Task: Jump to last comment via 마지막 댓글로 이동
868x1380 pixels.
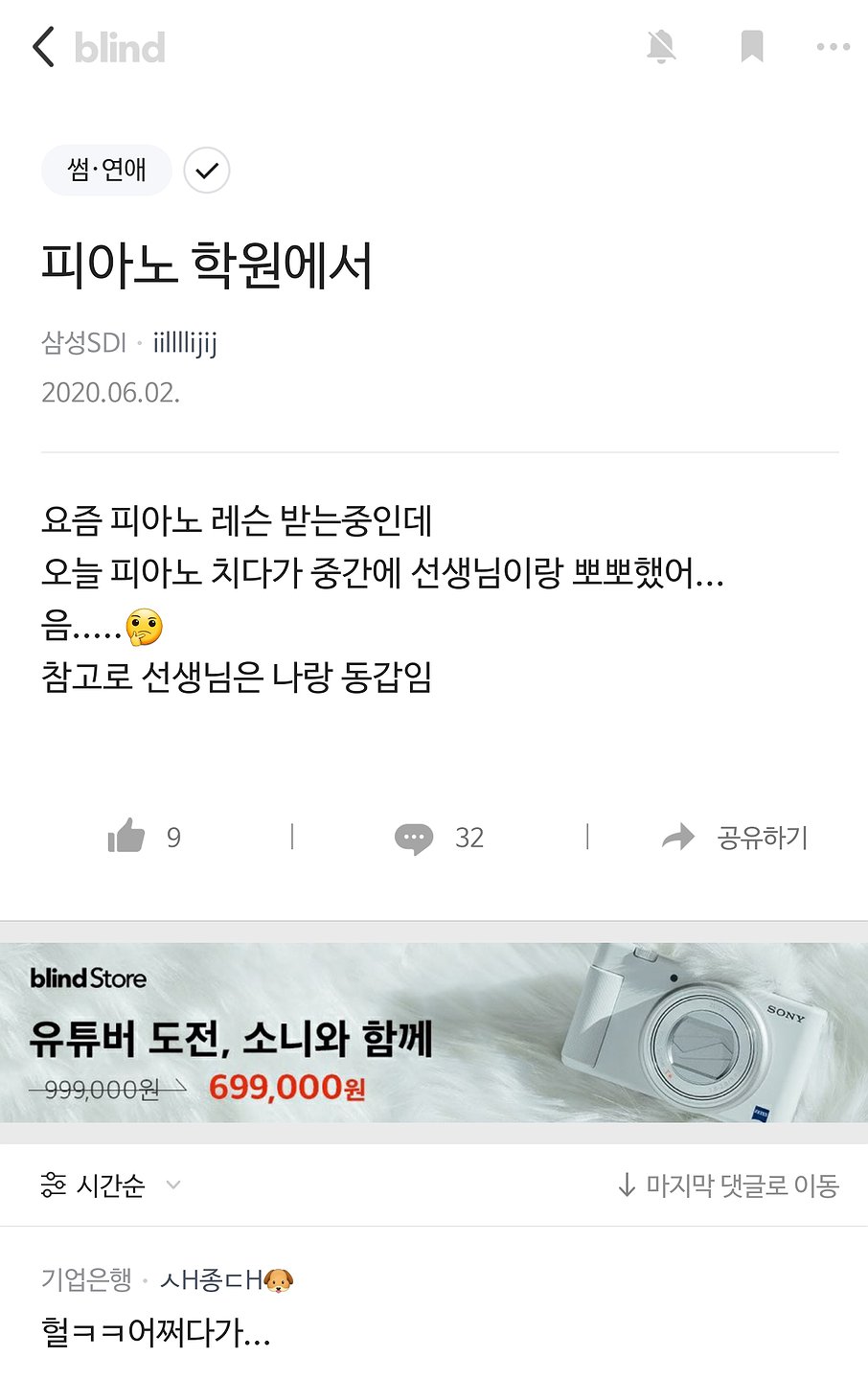Action: 729,1185
